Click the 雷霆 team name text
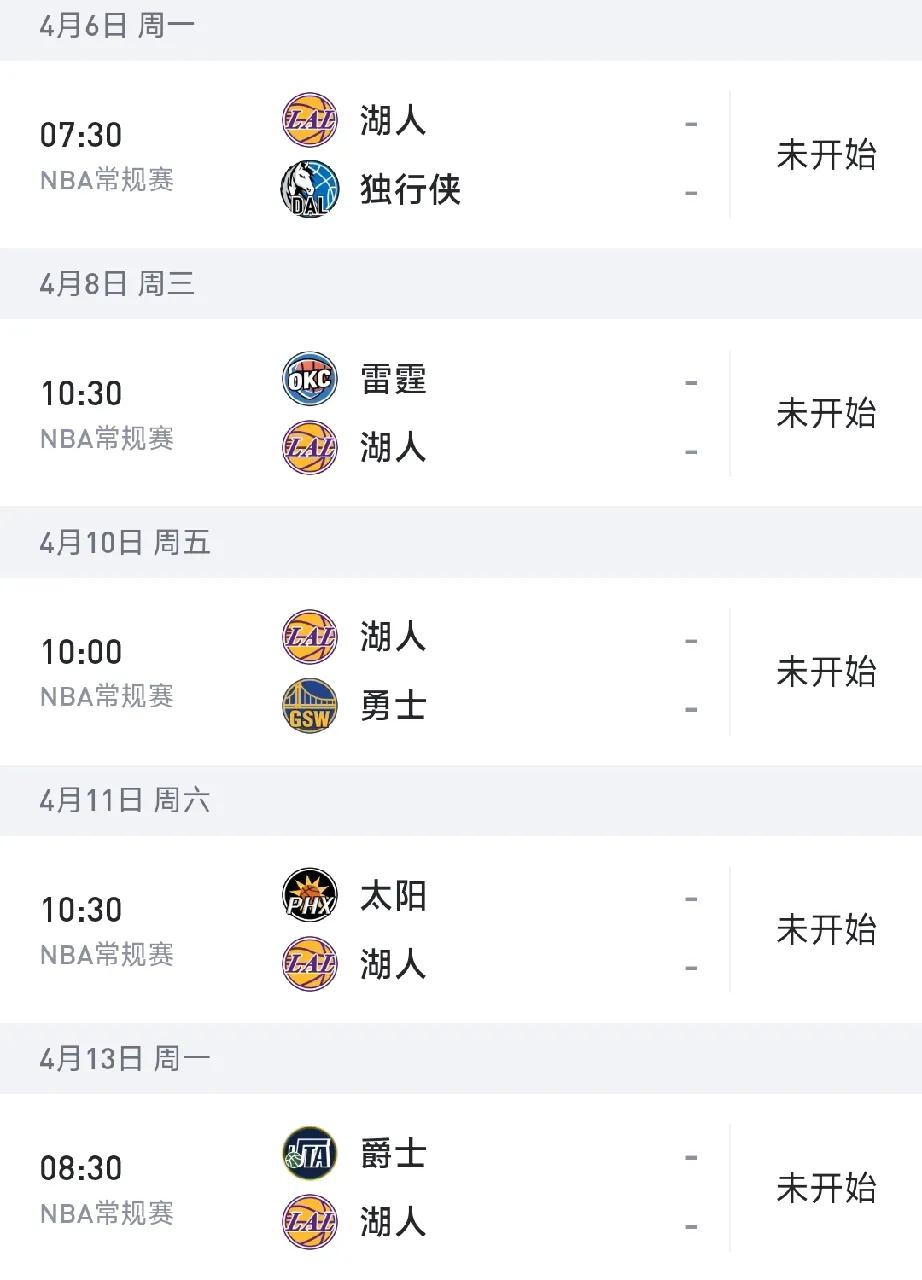Image resolution: width=922 pixels, height=1280 pixels. pos(394,379)
